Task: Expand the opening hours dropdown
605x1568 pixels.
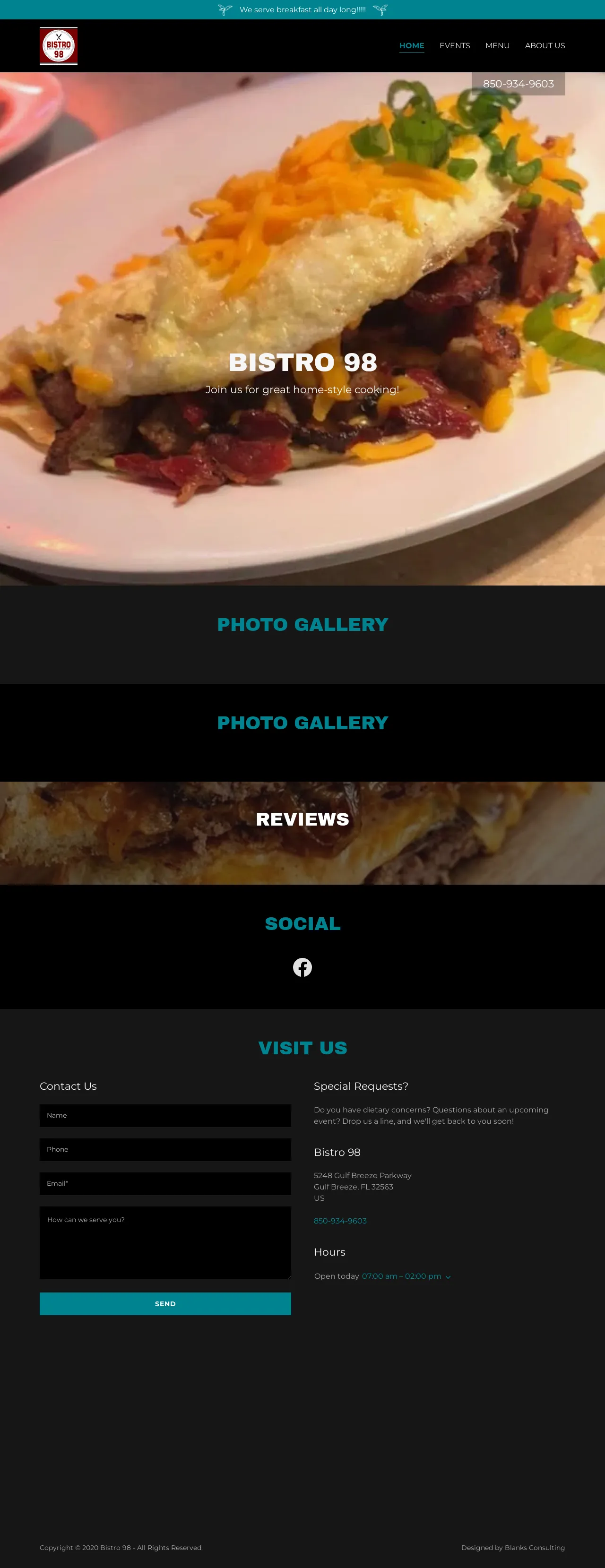Action: point(447,1276)
